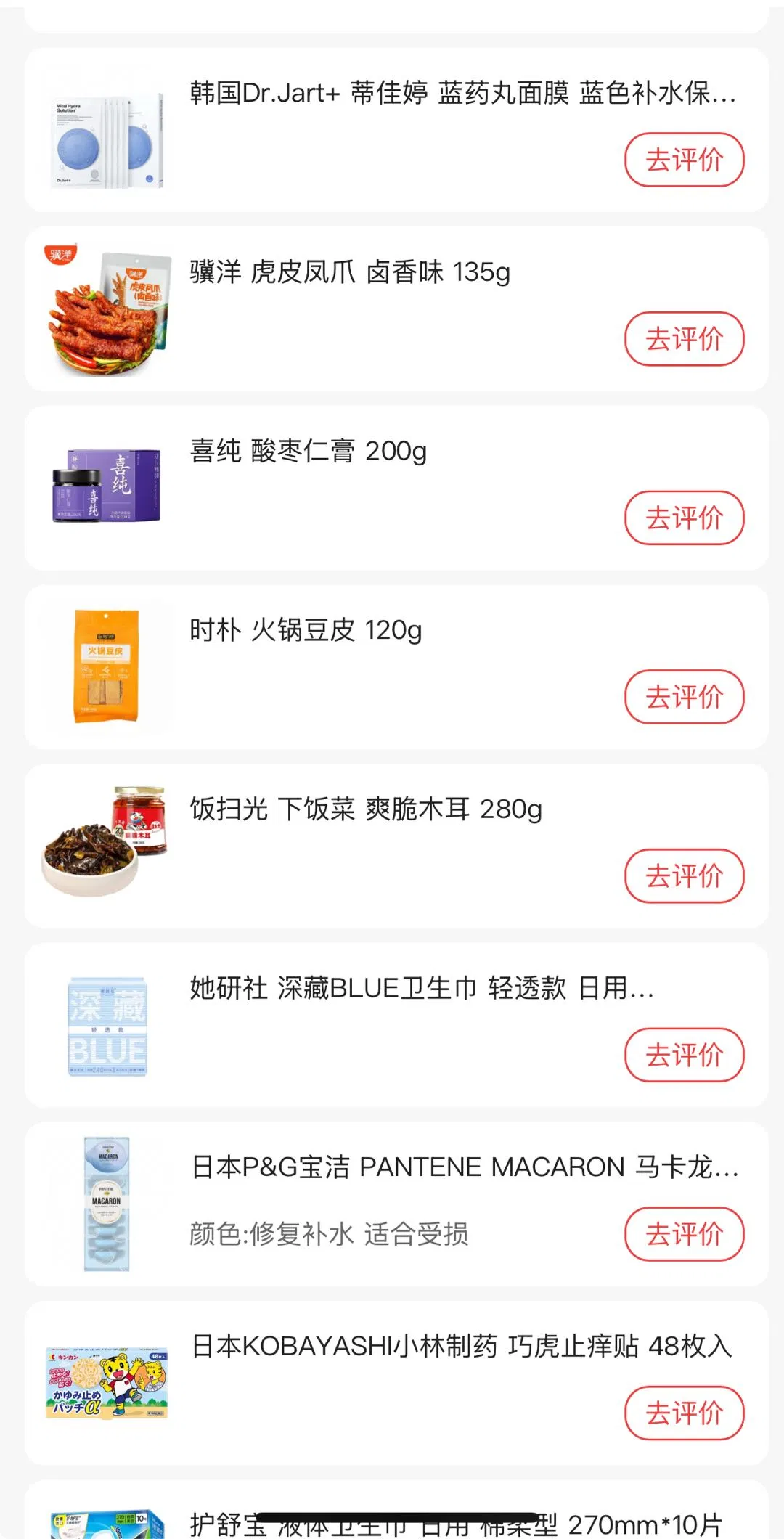Rate the 小林制药 巧虎止痒贴 48枚入

click(x=684, y=1413)
